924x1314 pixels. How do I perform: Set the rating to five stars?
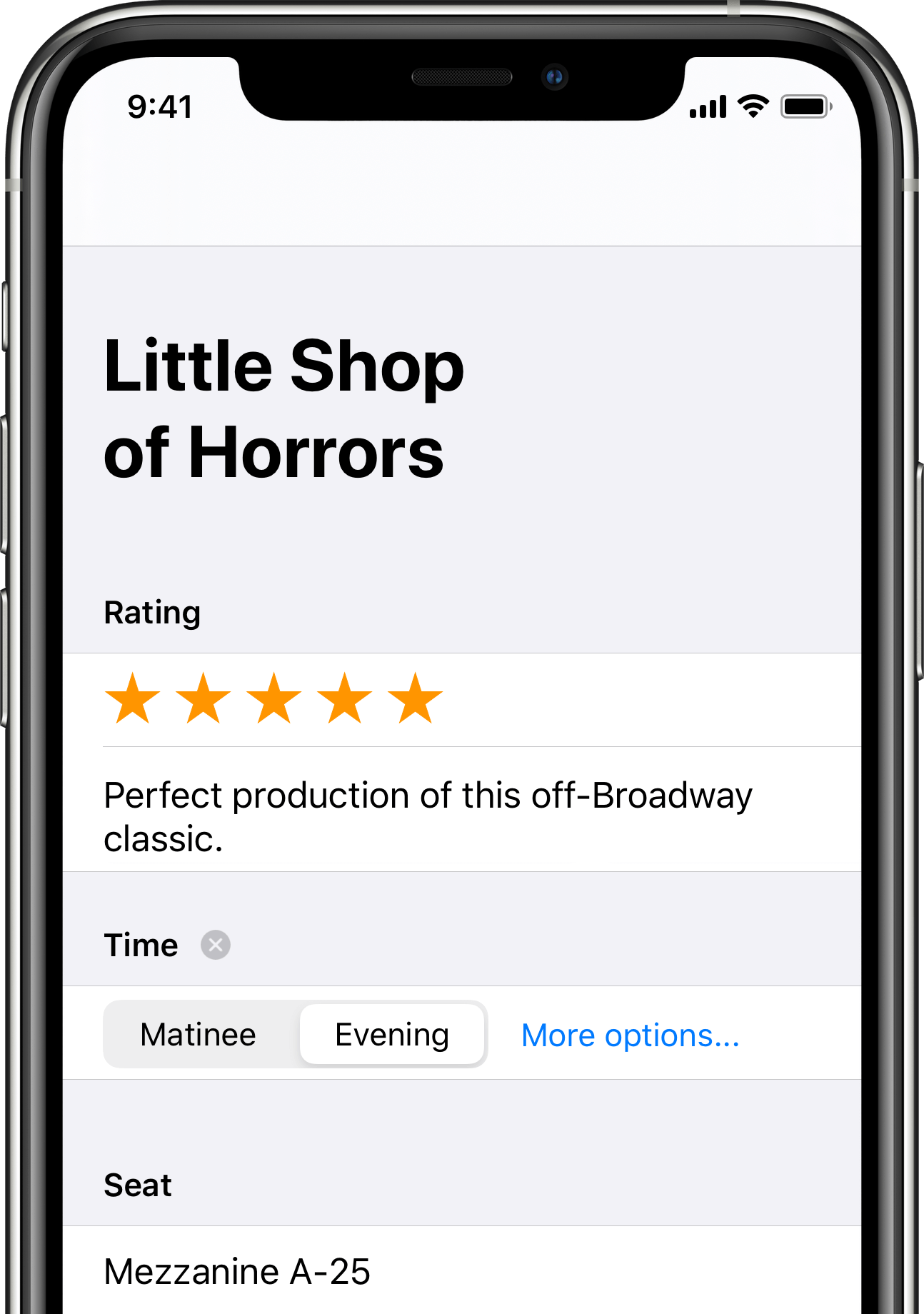tap(416, 699)
